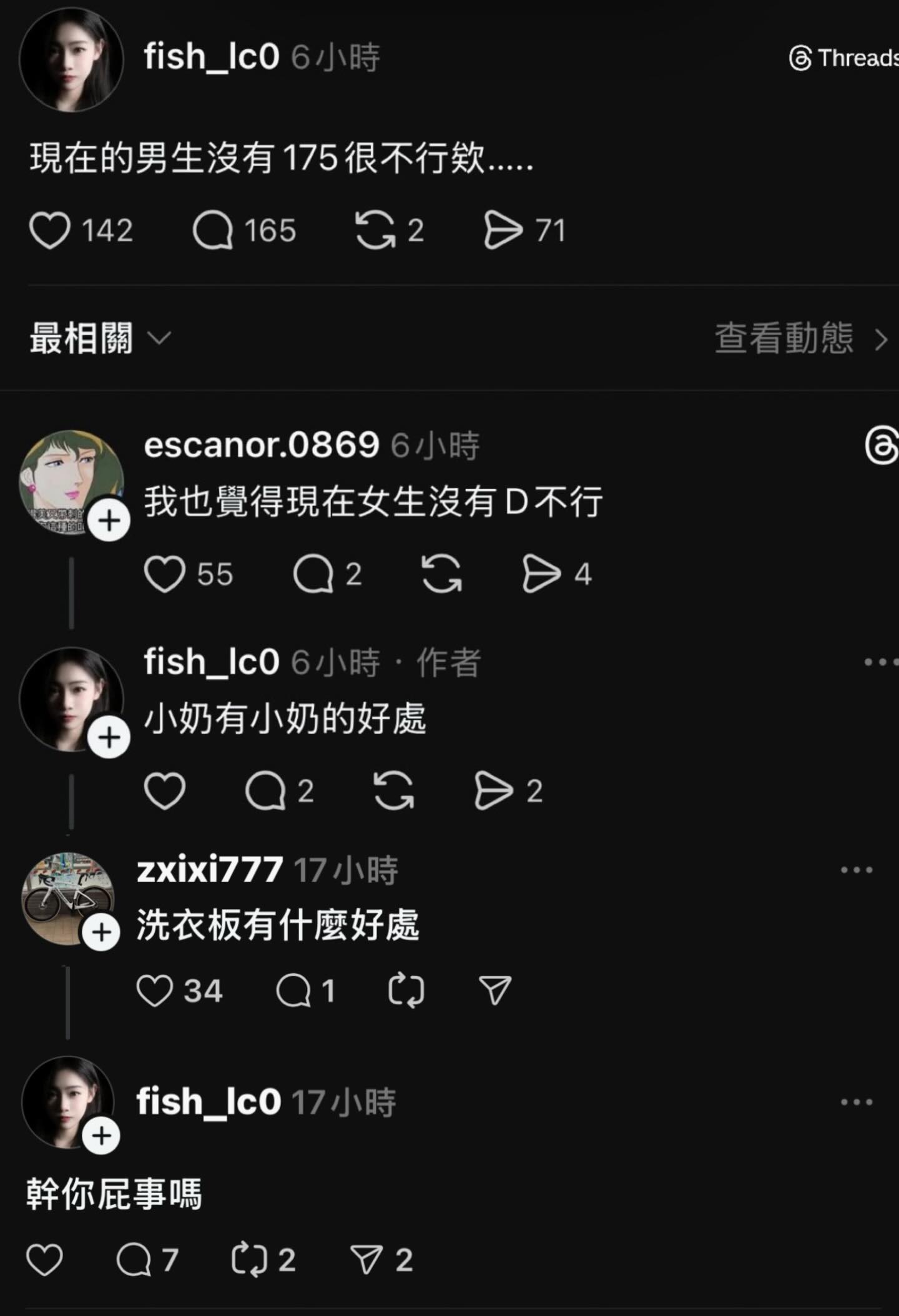
Task: Share the main post with 71 shares
Action: click(x=503, y=230)
